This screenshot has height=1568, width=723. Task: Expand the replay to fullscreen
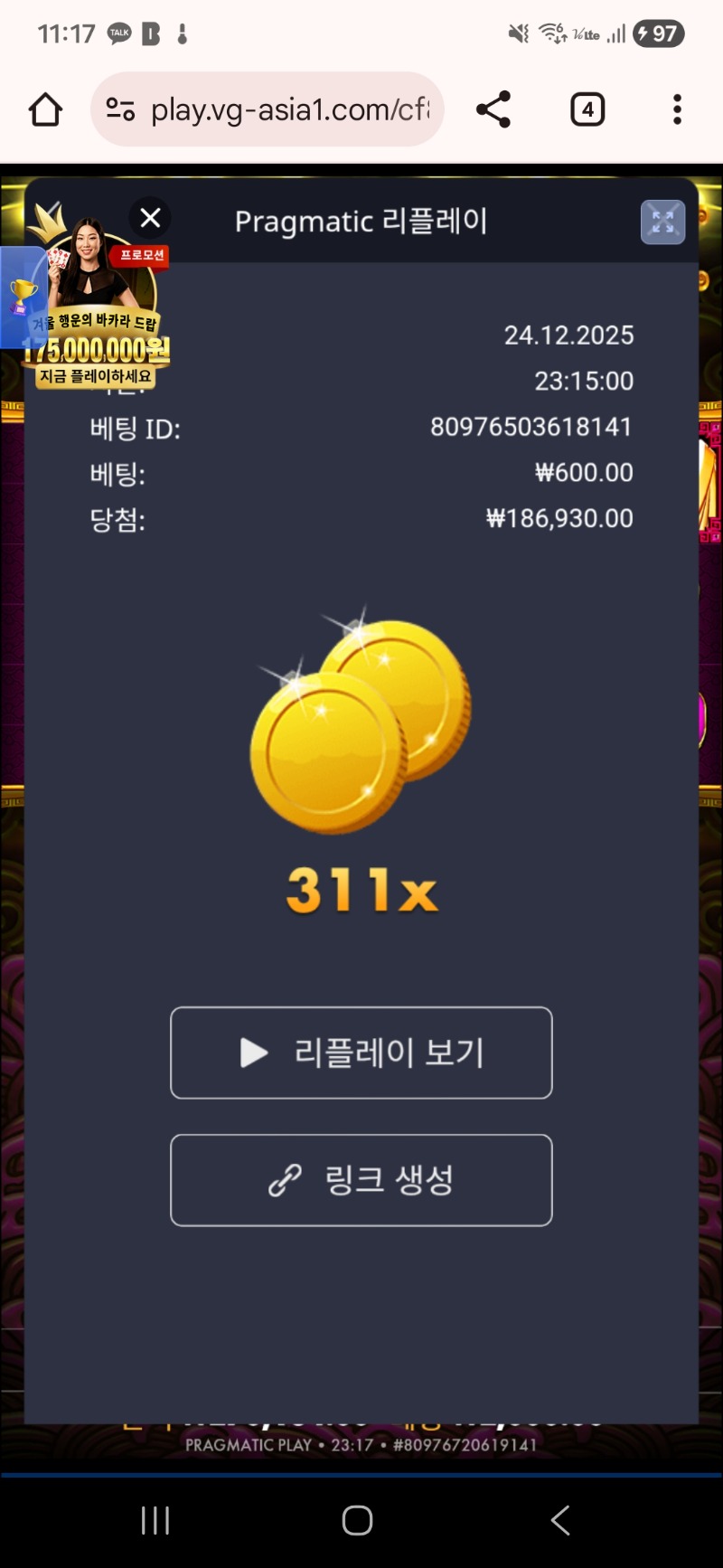point(662,222)
